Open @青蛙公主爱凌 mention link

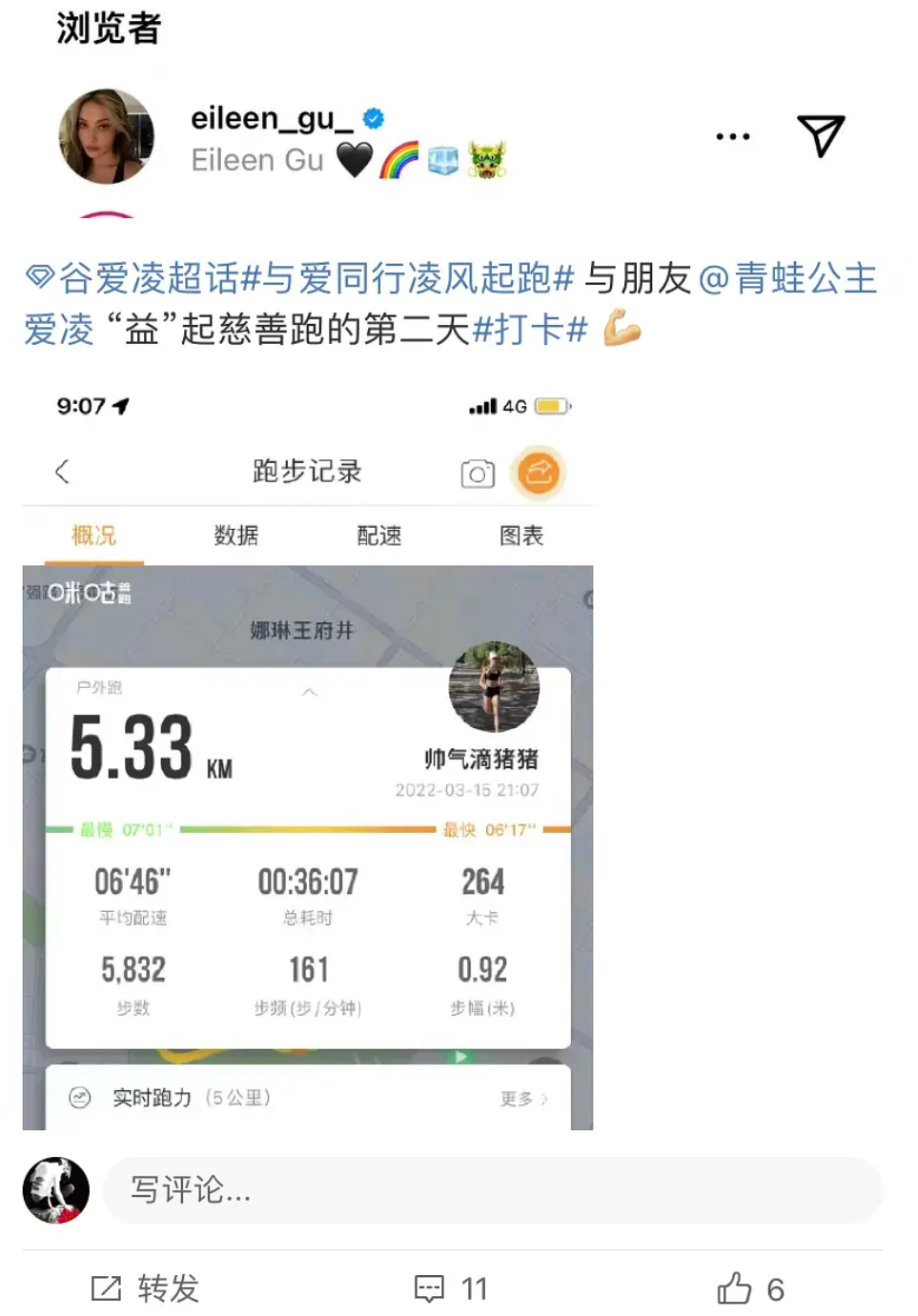pyautogui.click(x=787, y=279)
